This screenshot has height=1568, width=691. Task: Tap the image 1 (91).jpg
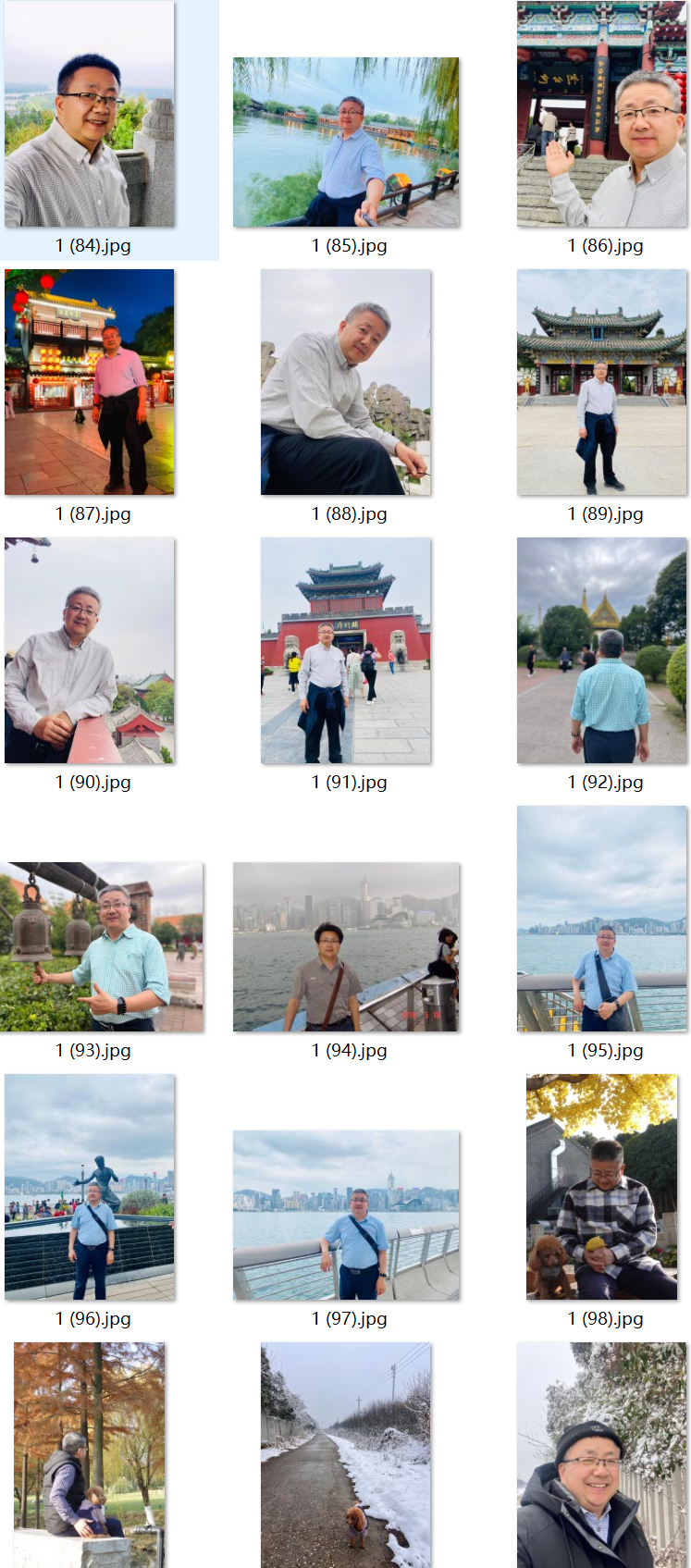pos(346,650)
